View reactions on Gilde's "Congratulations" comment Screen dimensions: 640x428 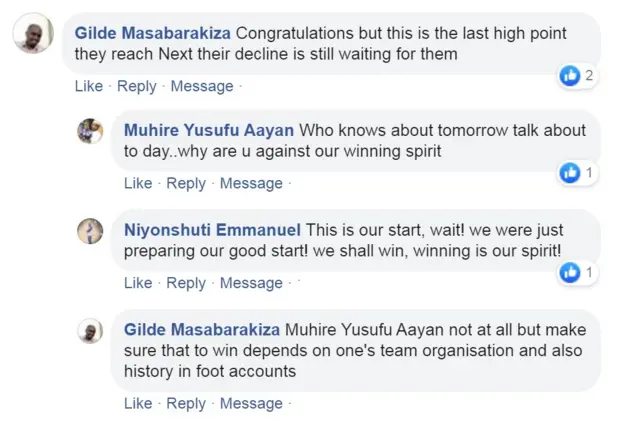click(577, 75)
